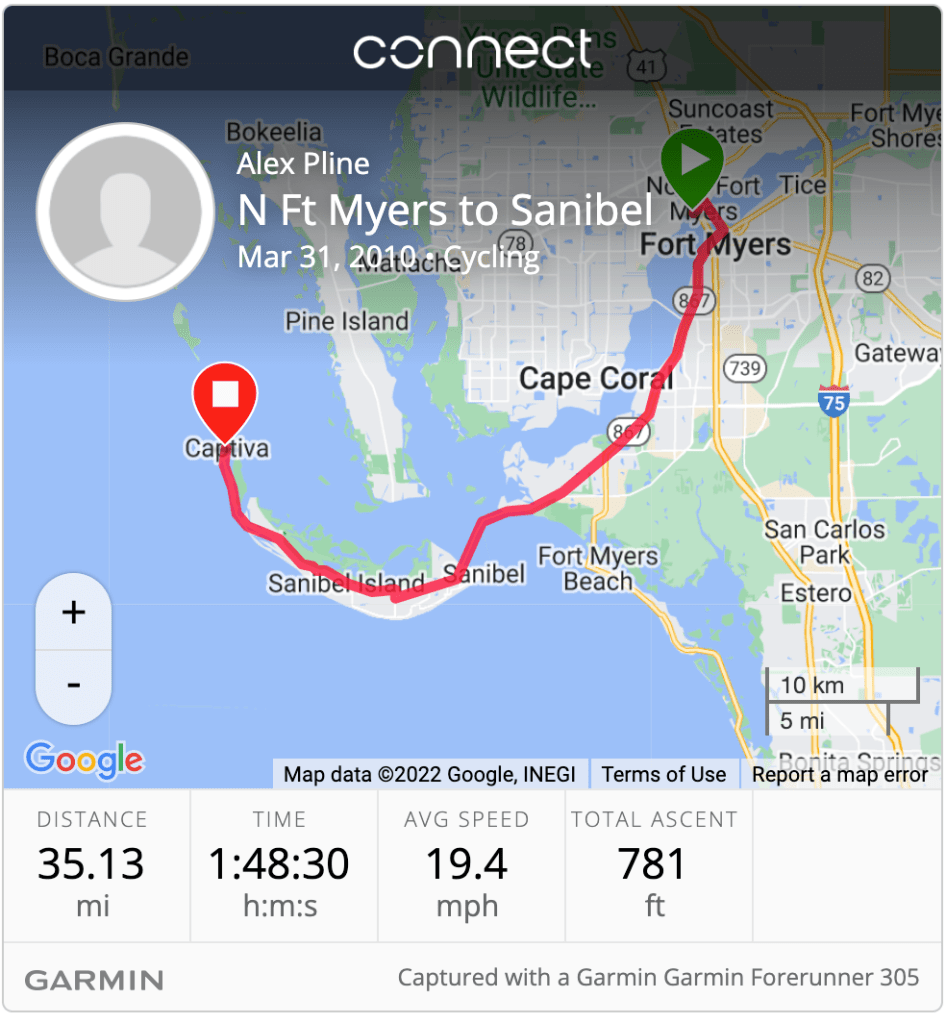Report a map error
The height and width of the screenshot is (1023, 946).
tap(840, 774)
